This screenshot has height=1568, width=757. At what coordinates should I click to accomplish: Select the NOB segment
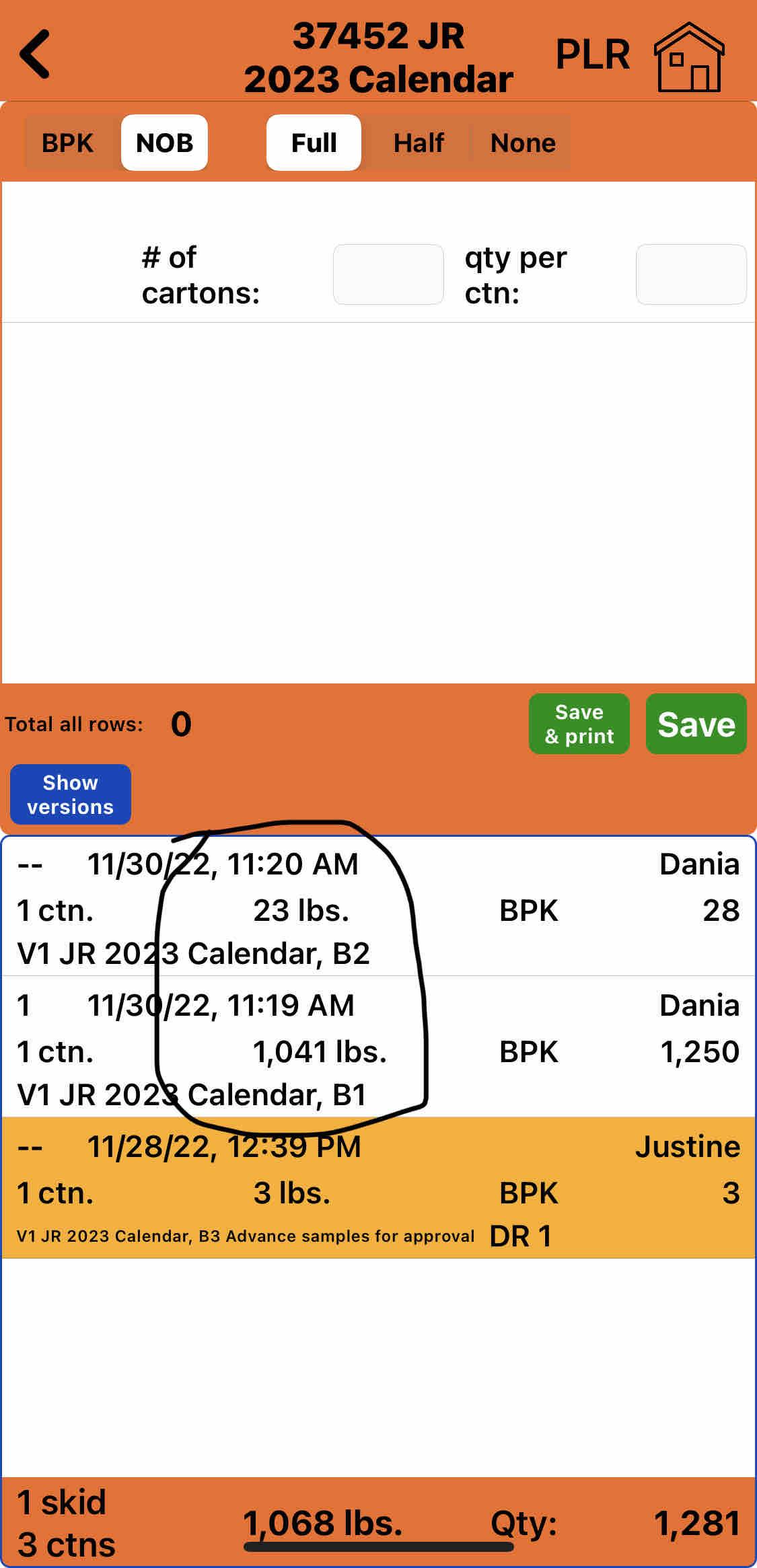pos(164,143)
